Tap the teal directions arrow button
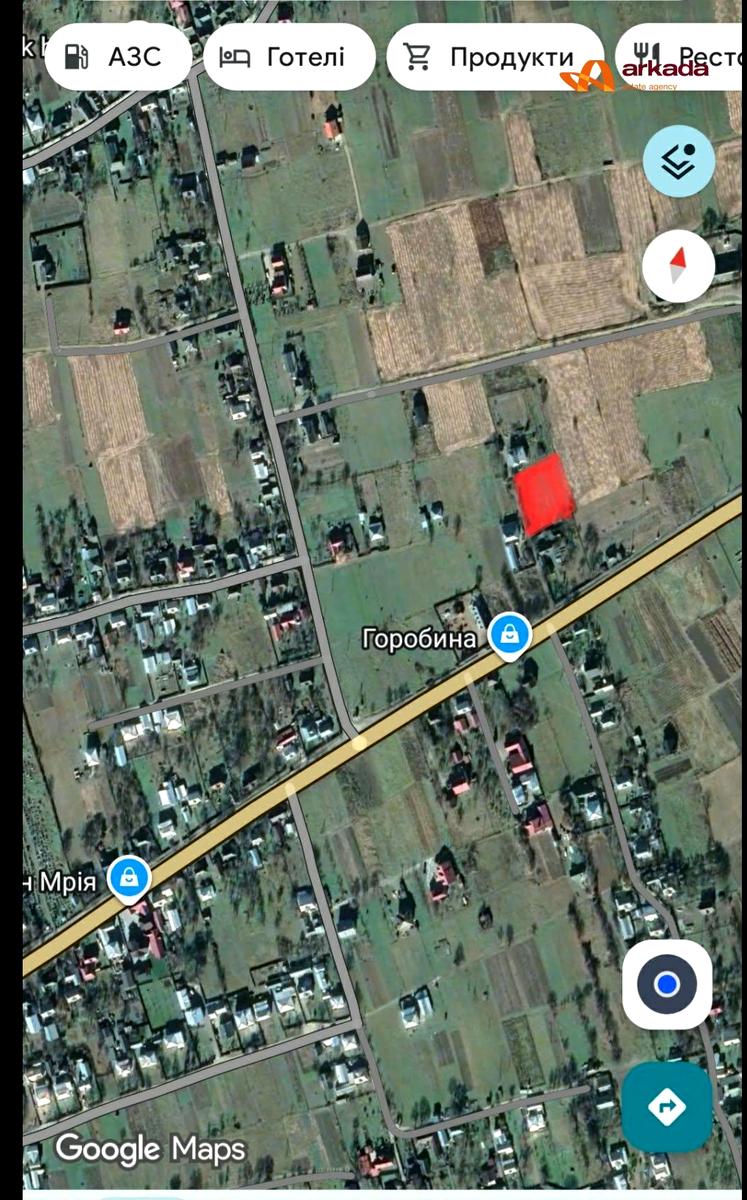 [666, 1106]
